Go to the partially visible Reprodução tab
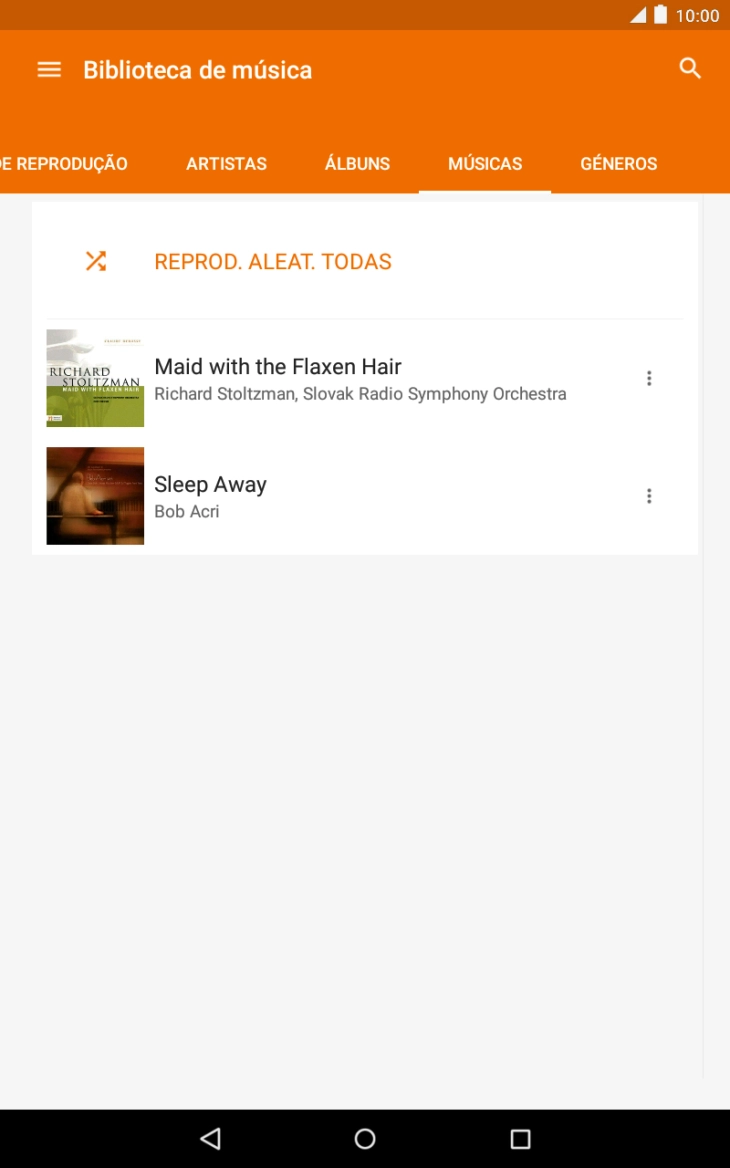The height and width of the screenshot is (1168, 730). click(x=62, y=163)
